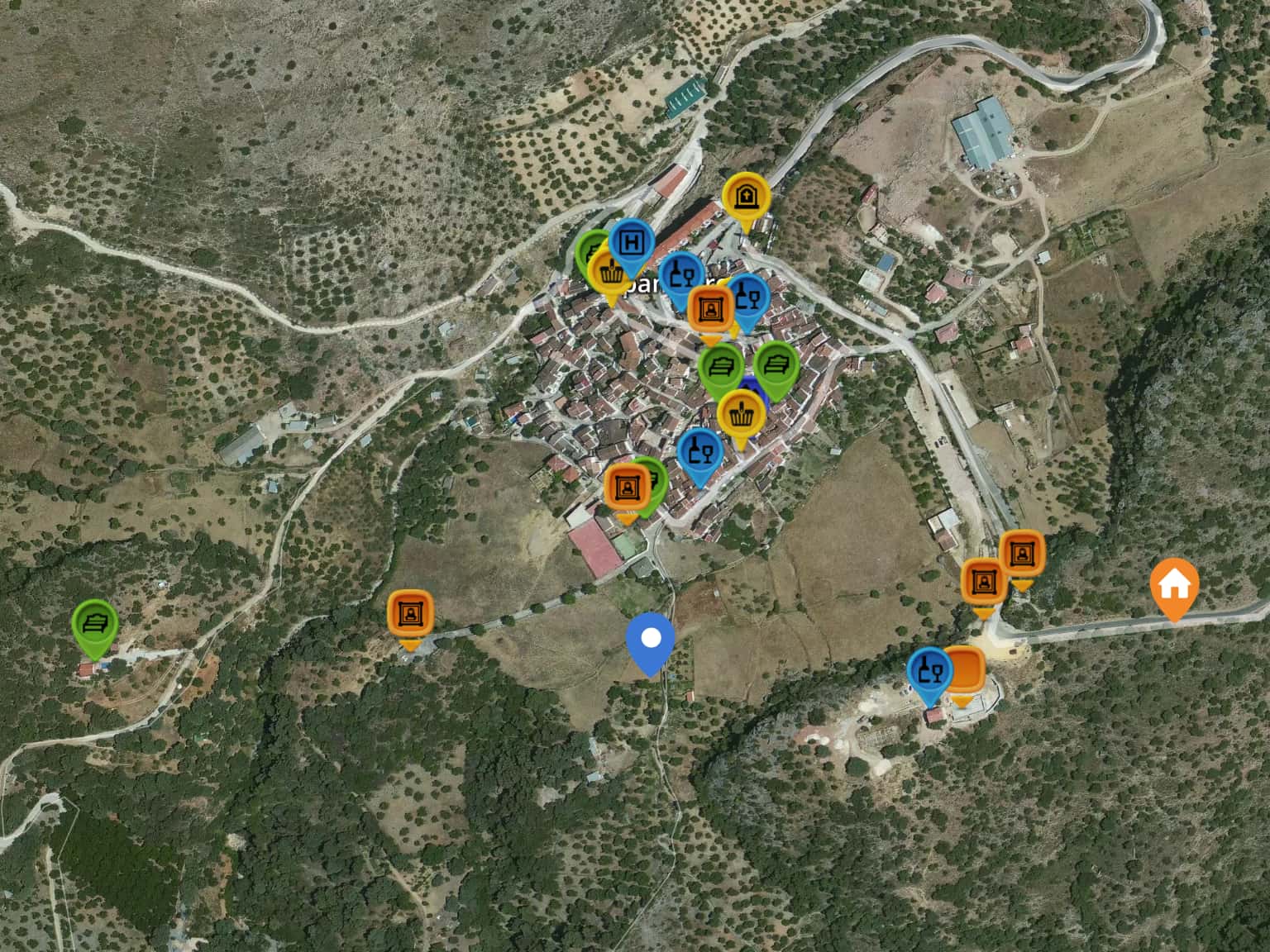
Task: Open the blank orange marker beside the wine marker
Action: 964,670
